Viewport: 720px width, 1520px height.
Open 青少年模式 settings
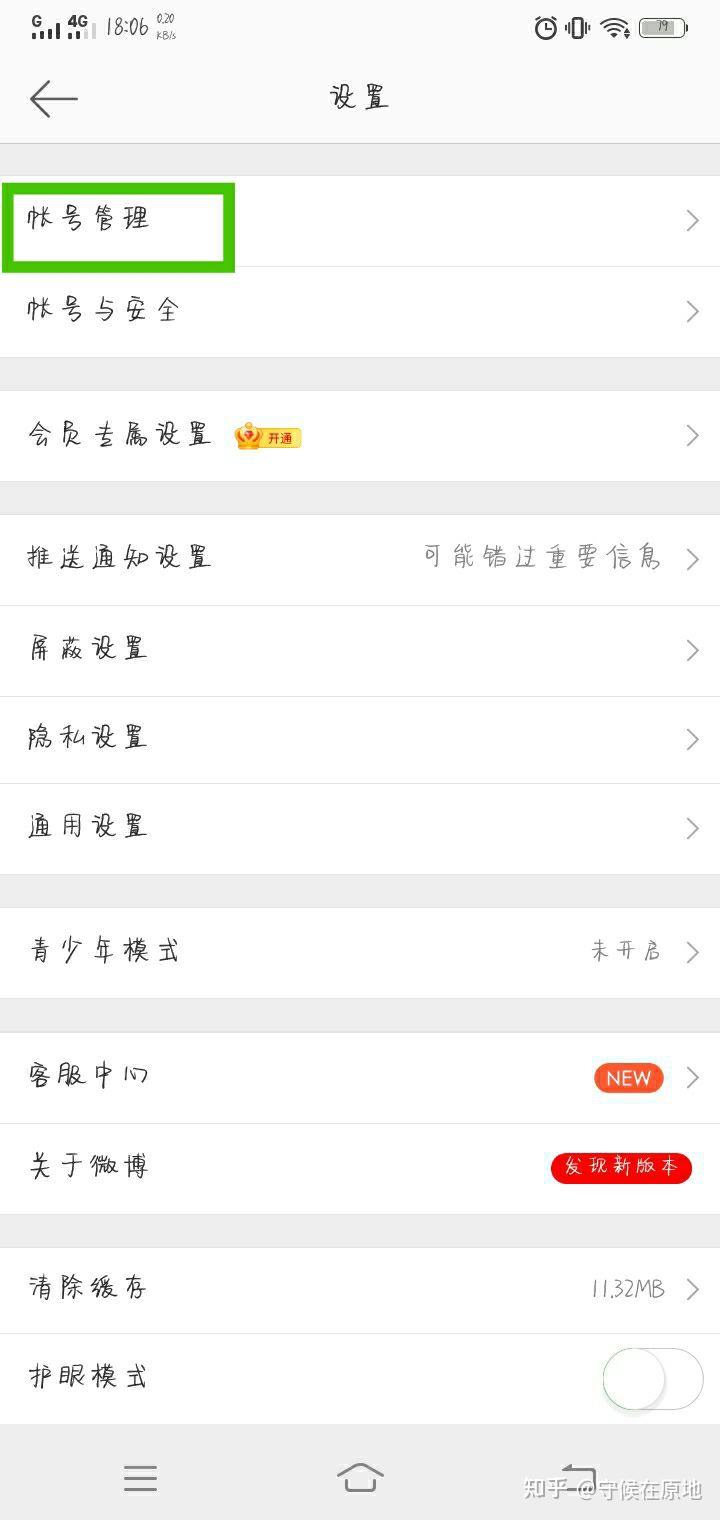(360, 952)
